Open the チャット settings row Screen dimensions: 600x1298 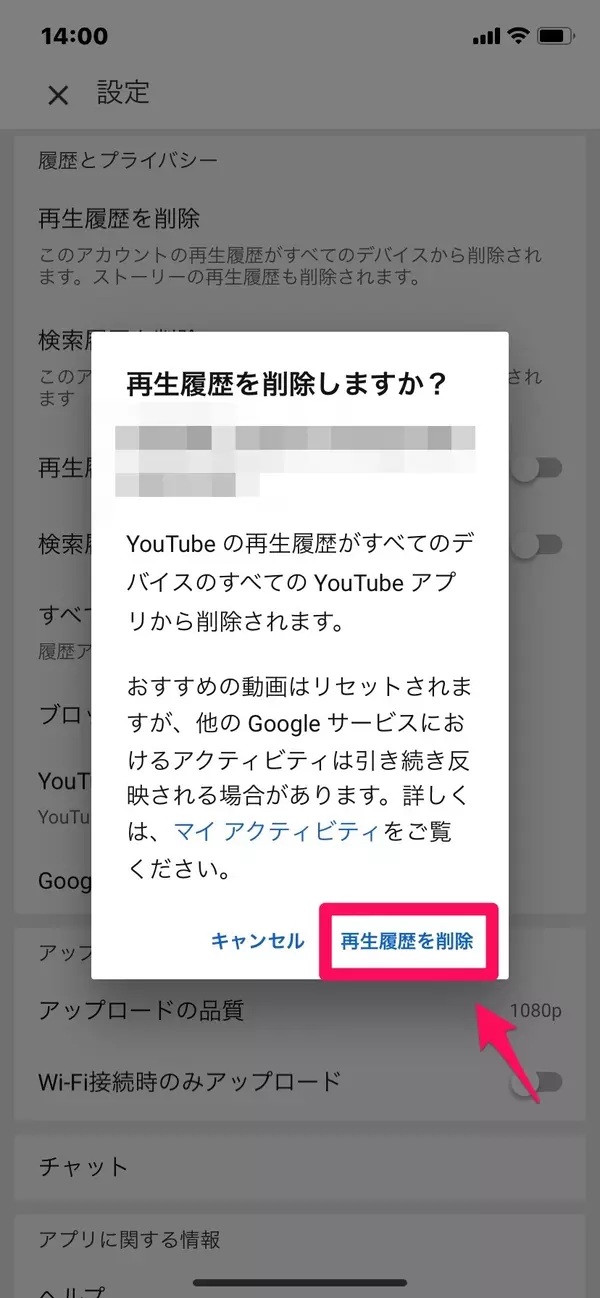[x=84, y=1166]
